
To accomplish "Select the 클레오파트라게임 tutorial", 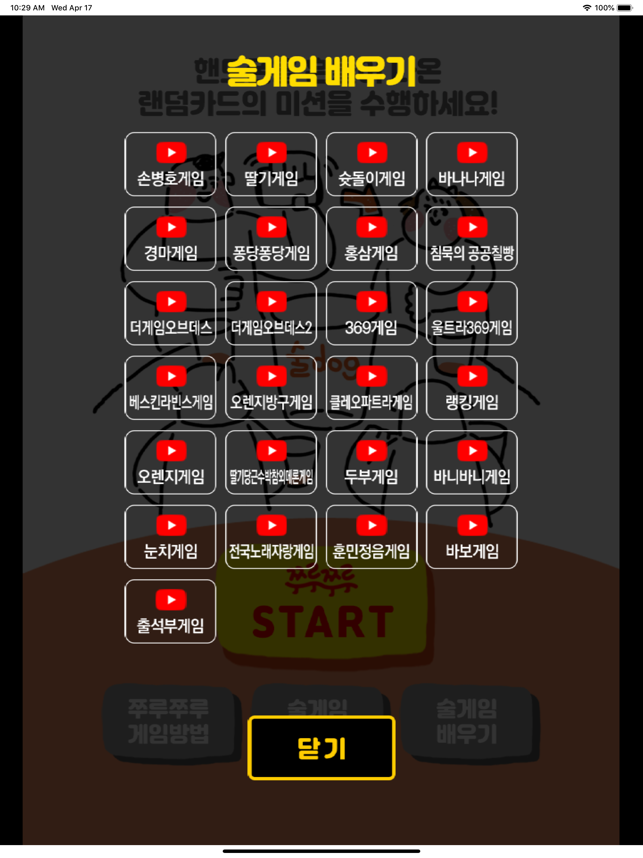I will 371,388.
